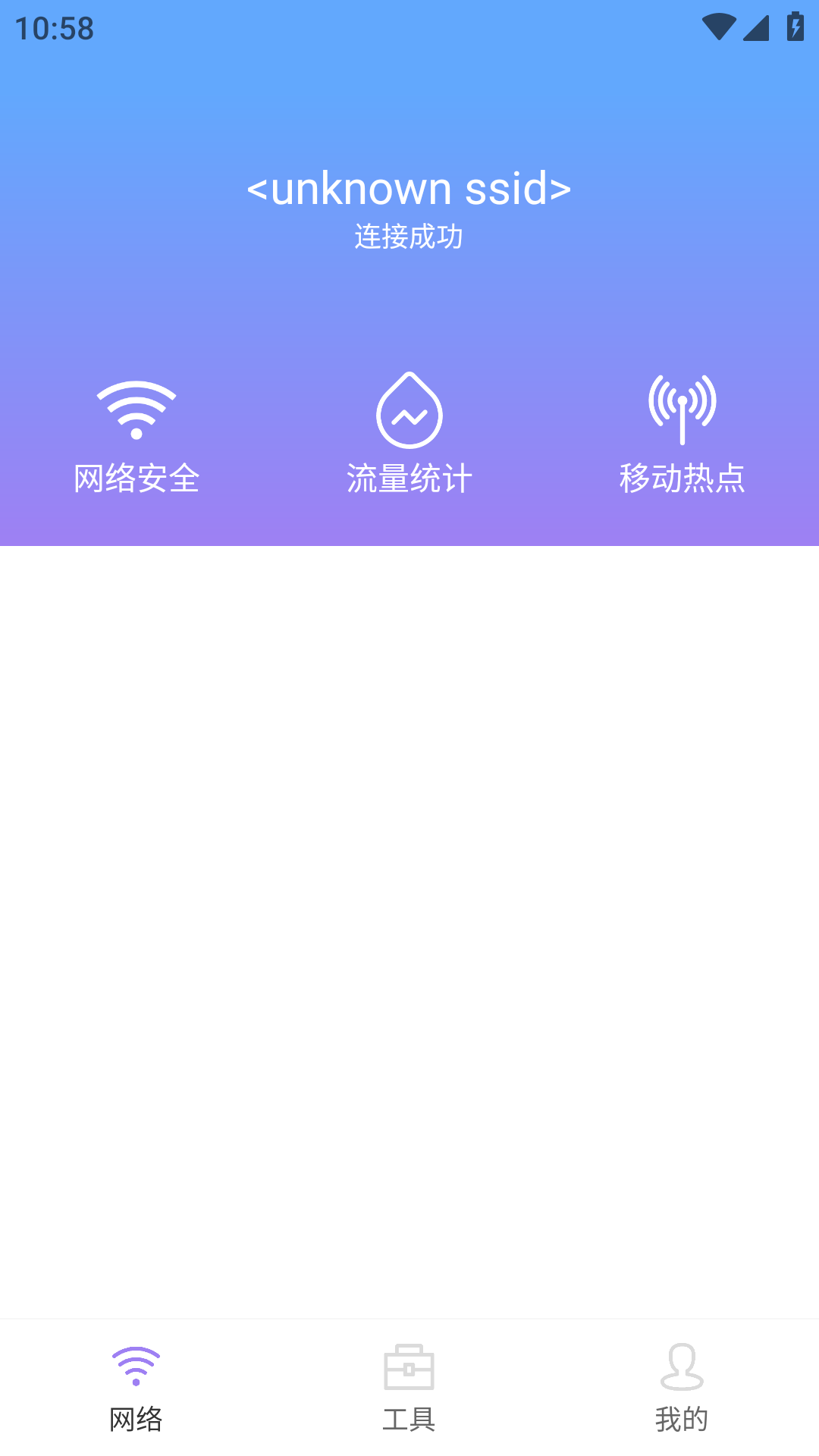The width and height of the screenshot is (819, 1456).
Task: Switch to the 网络 tab
Action: [x=136, y=1388]
